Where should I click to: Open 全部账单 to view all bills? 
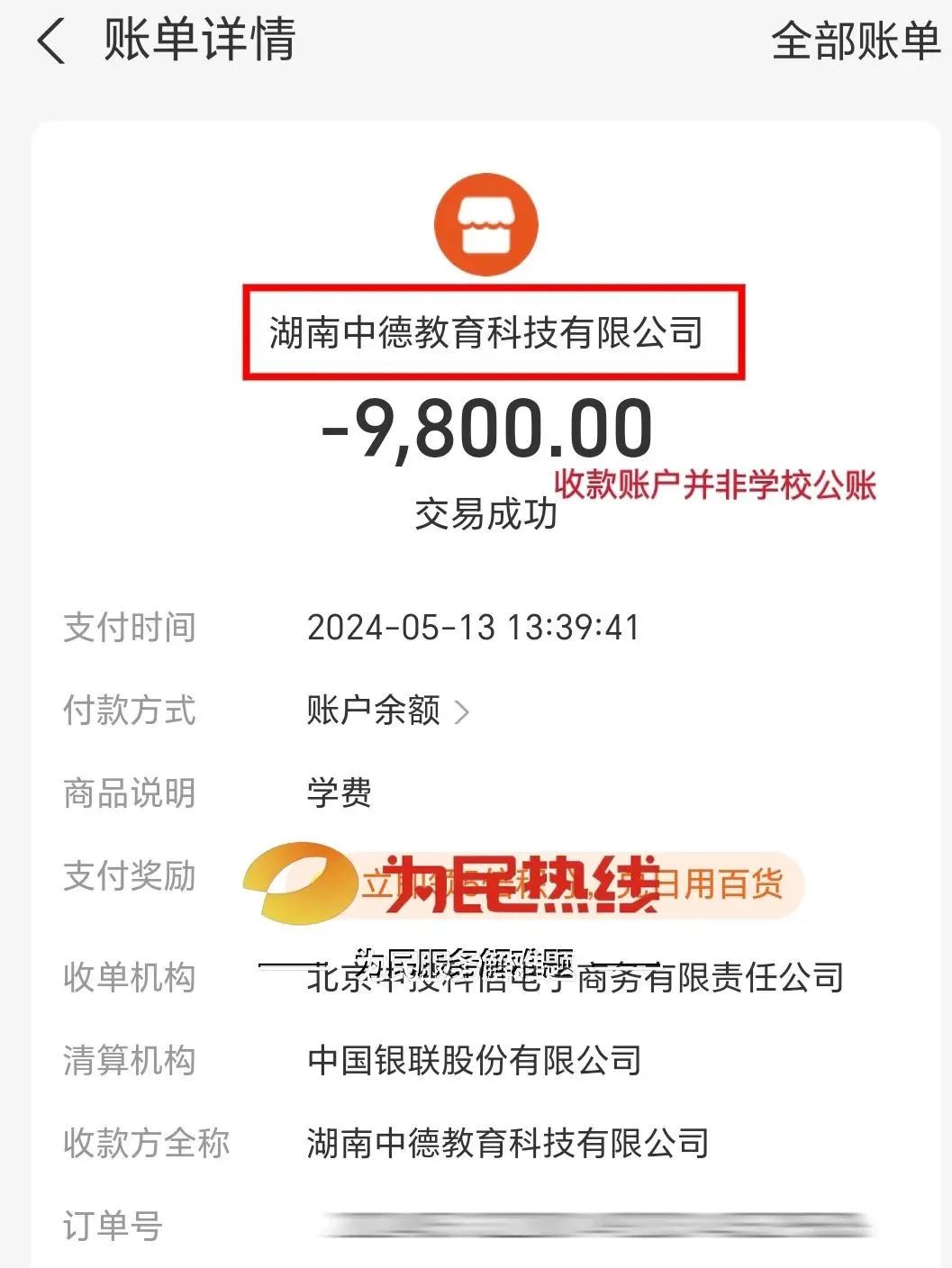855,42
